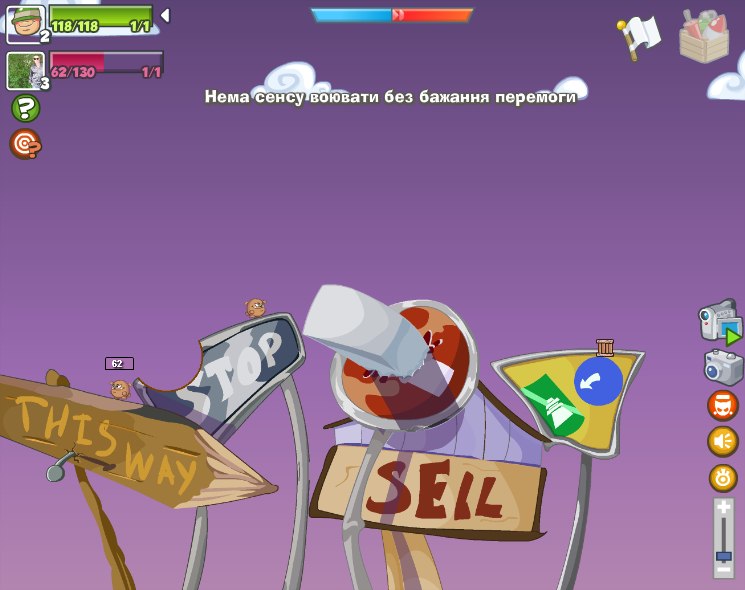745x590 pixels.
Task: Zoom out with the minus button
Action: [x=723, y=570]
